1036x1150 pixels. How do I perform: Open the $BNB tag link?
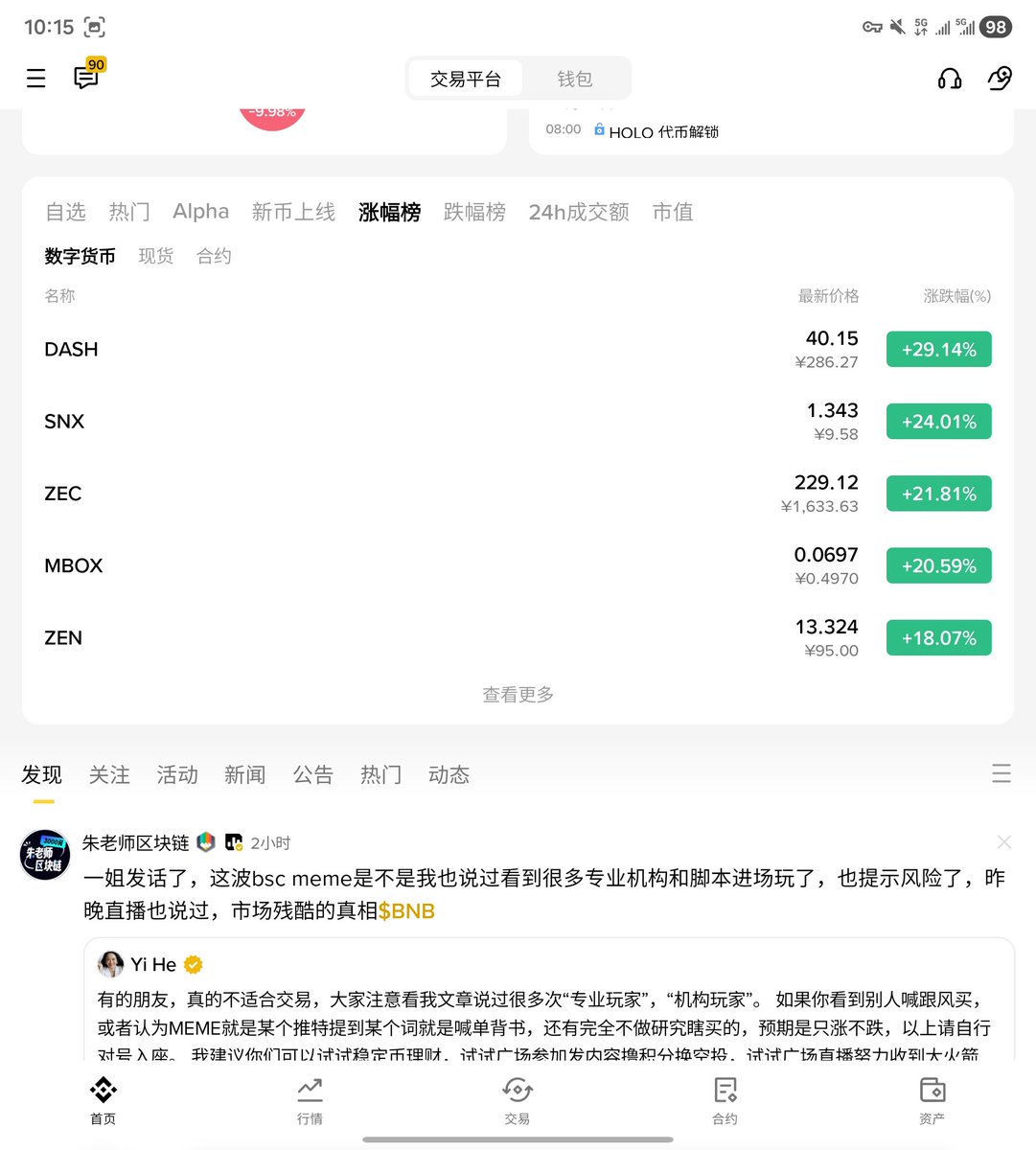point(406,910)
